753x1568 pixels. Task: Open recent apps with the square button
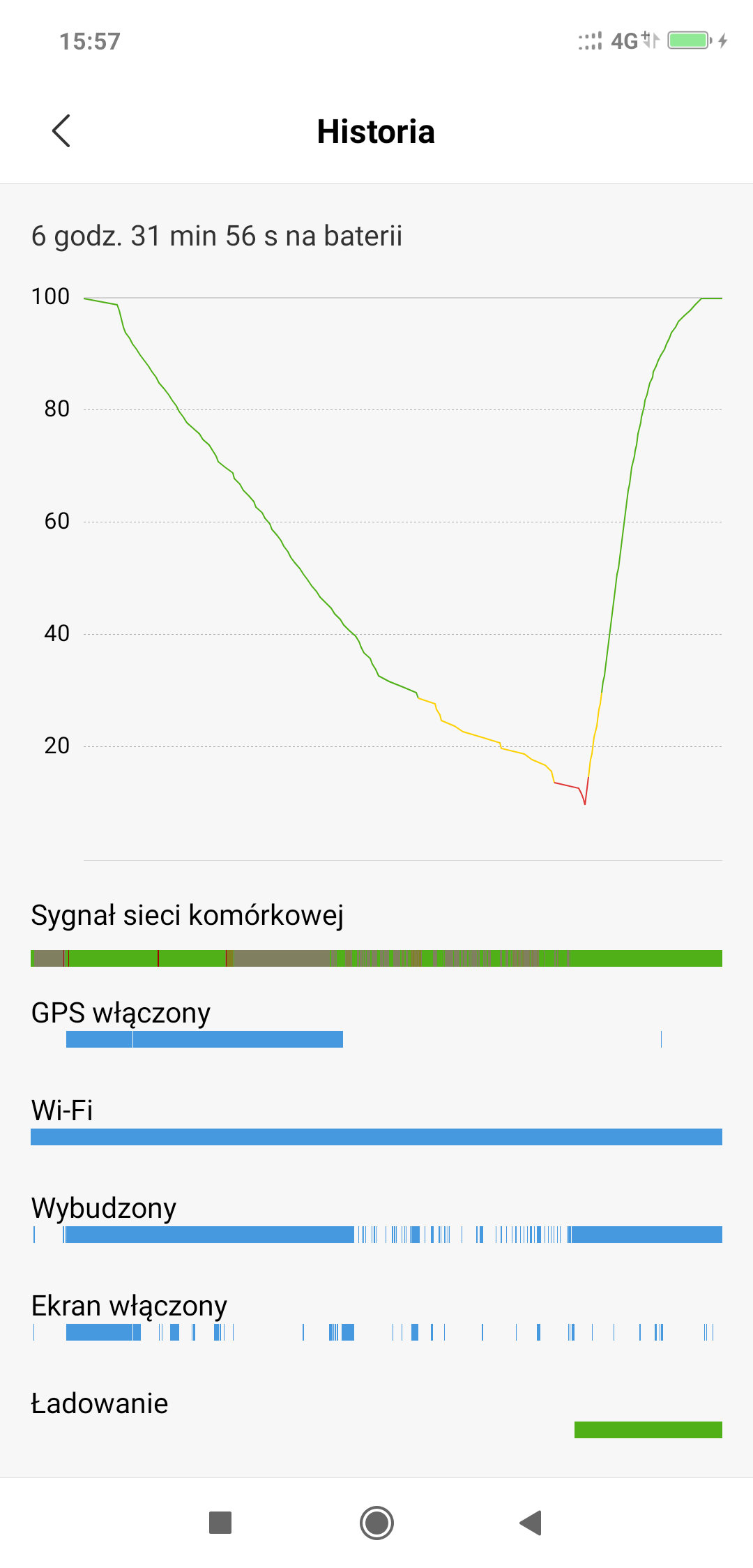[220, 1523]
